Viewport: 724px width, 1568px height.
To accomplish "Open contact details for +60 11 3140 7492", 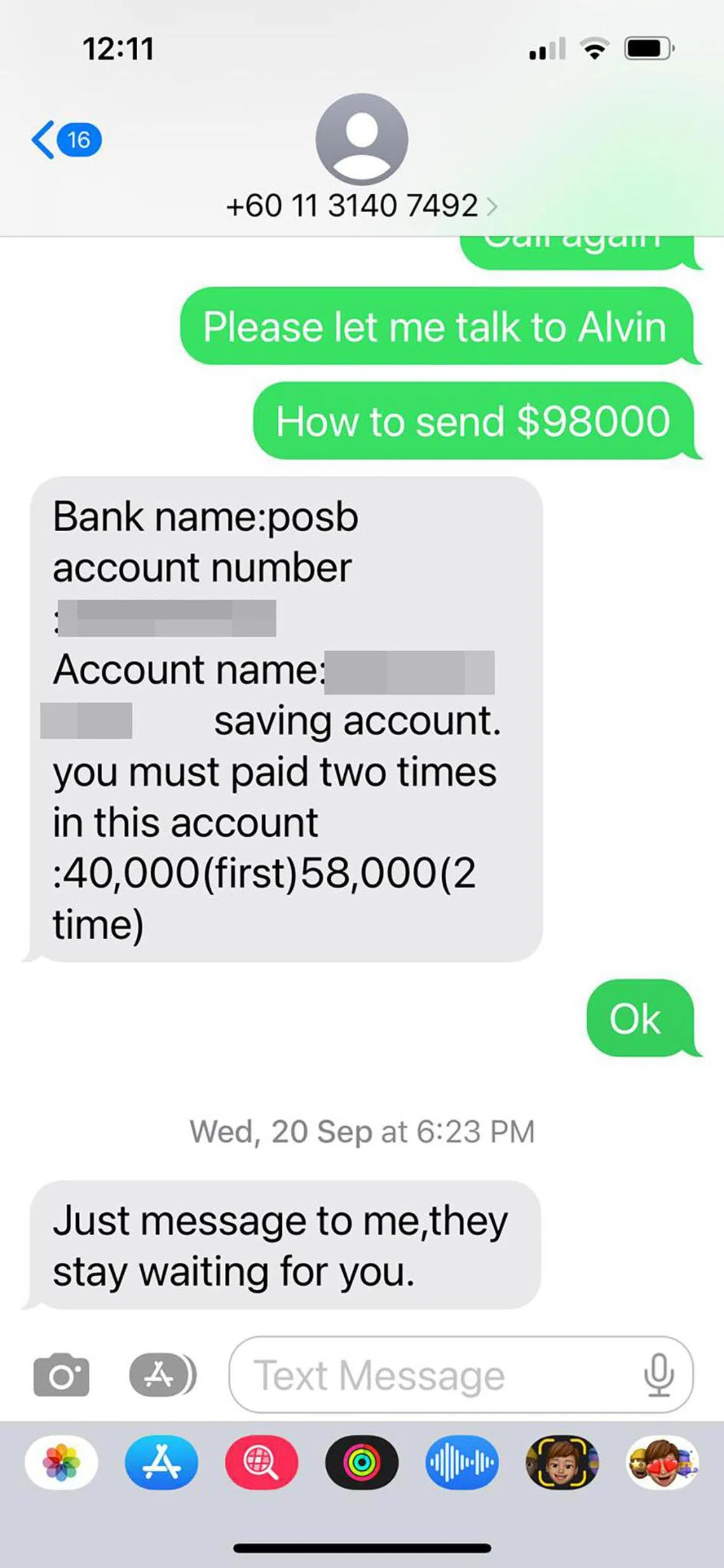I will (361, 206).
